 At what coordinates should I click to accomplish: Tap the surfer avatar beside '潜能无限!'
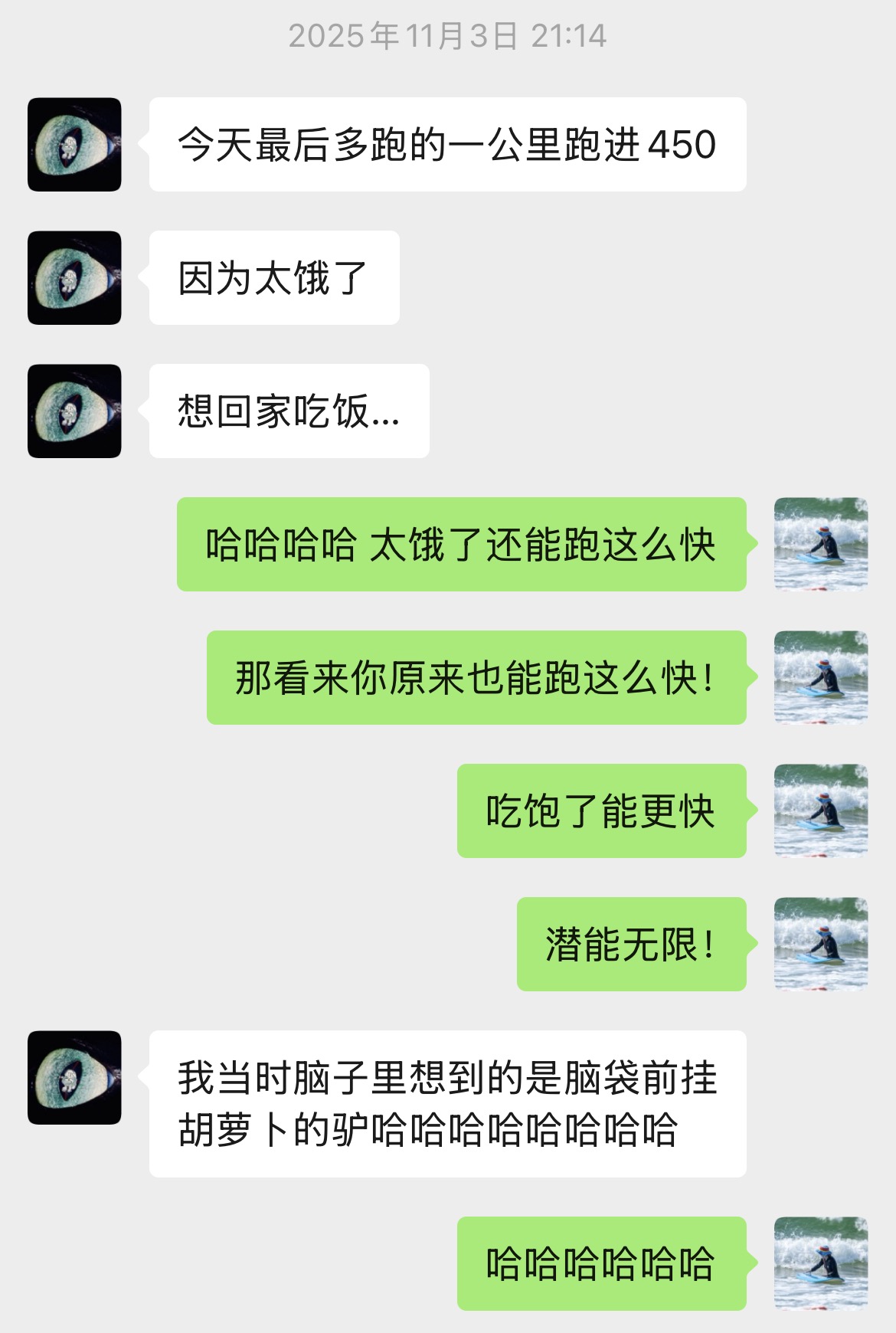click(x=820, y=944)
